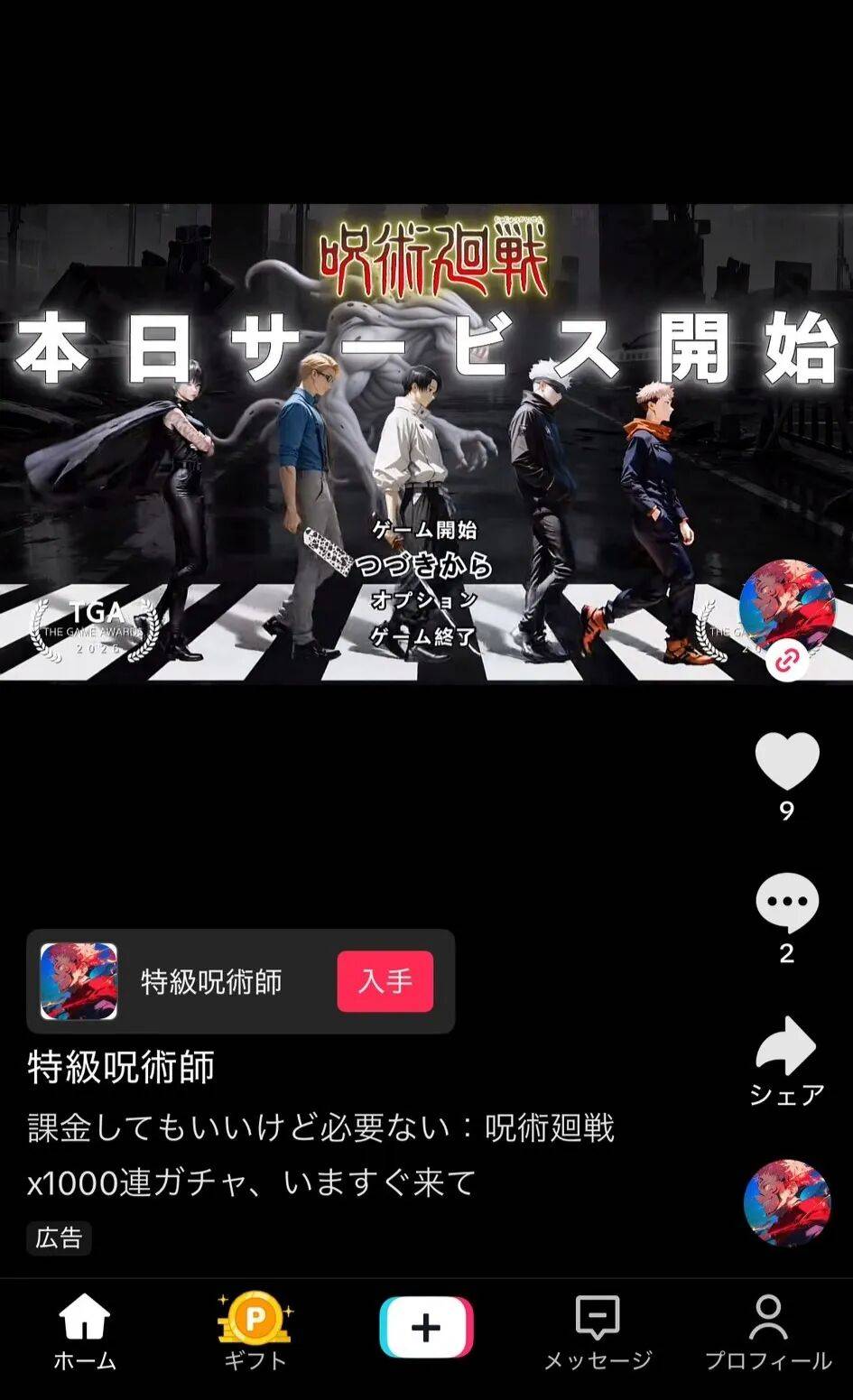853x1400 pixels.
Task: Open the ギフト tab
Action: 255,1331
